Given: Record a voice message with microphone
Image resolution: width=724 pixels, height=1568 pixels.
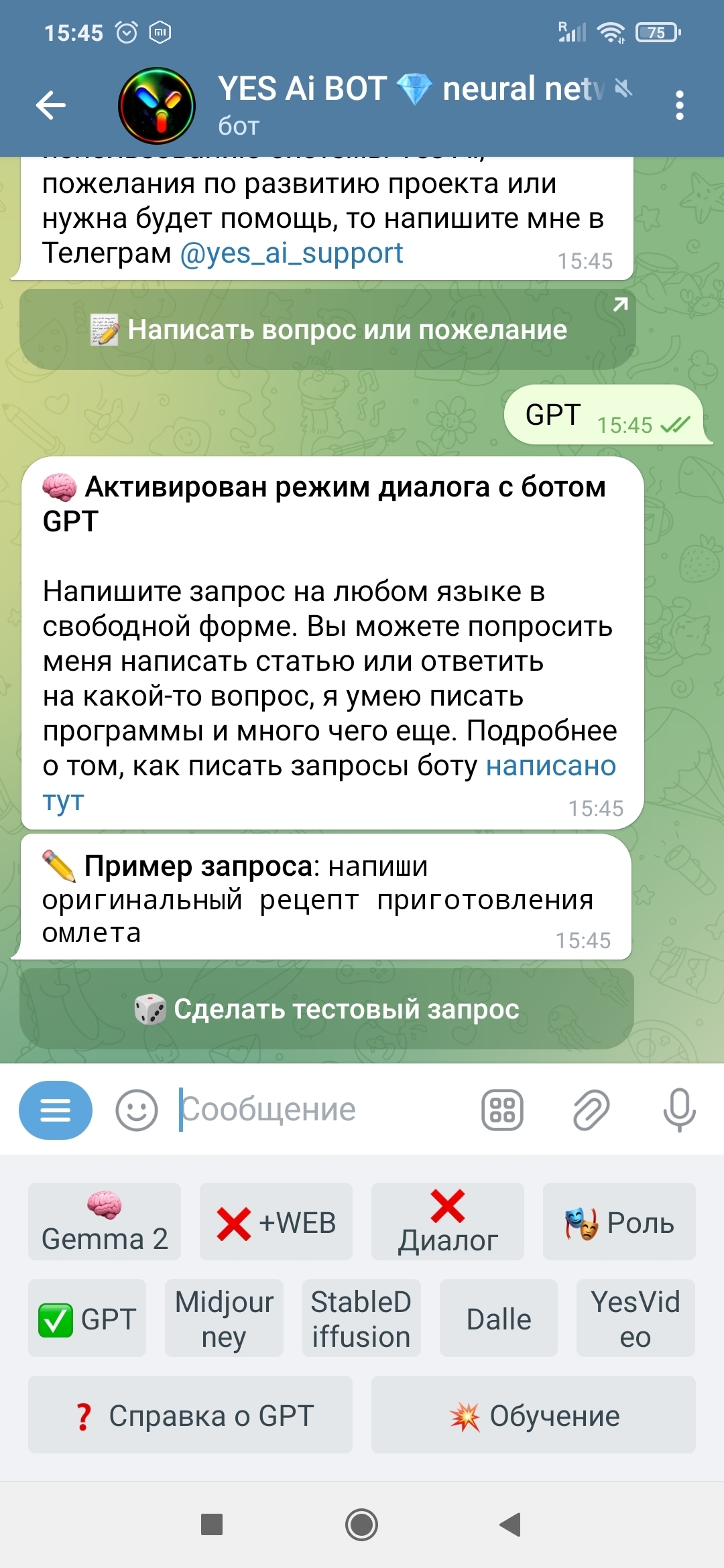Looking at the screenshot, I should (679, 1110).
